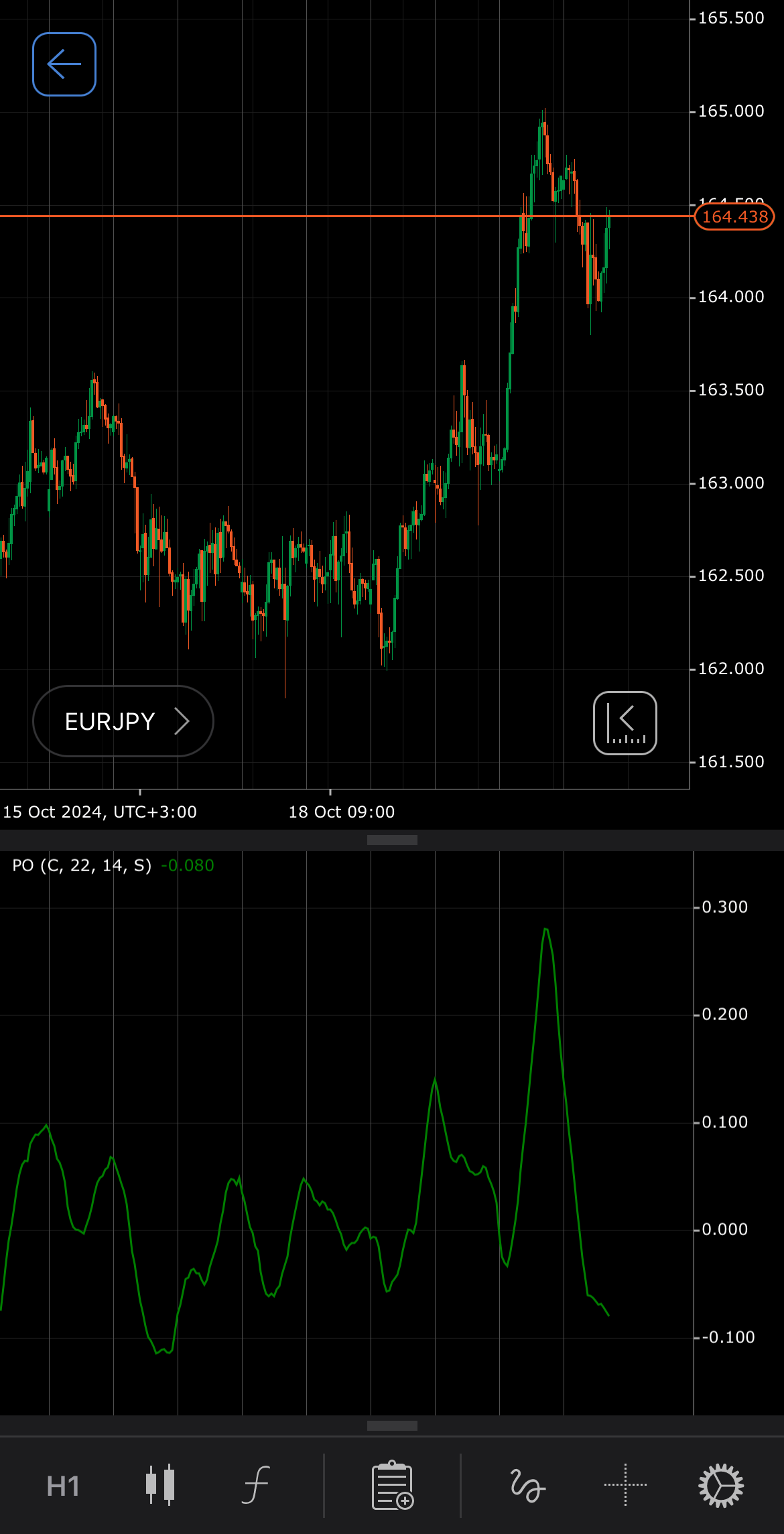This screenshot has width=784, height=1534.
Task: Tap the PO (C, 22, 14, S) indicator label
Action: pos(82,865)
